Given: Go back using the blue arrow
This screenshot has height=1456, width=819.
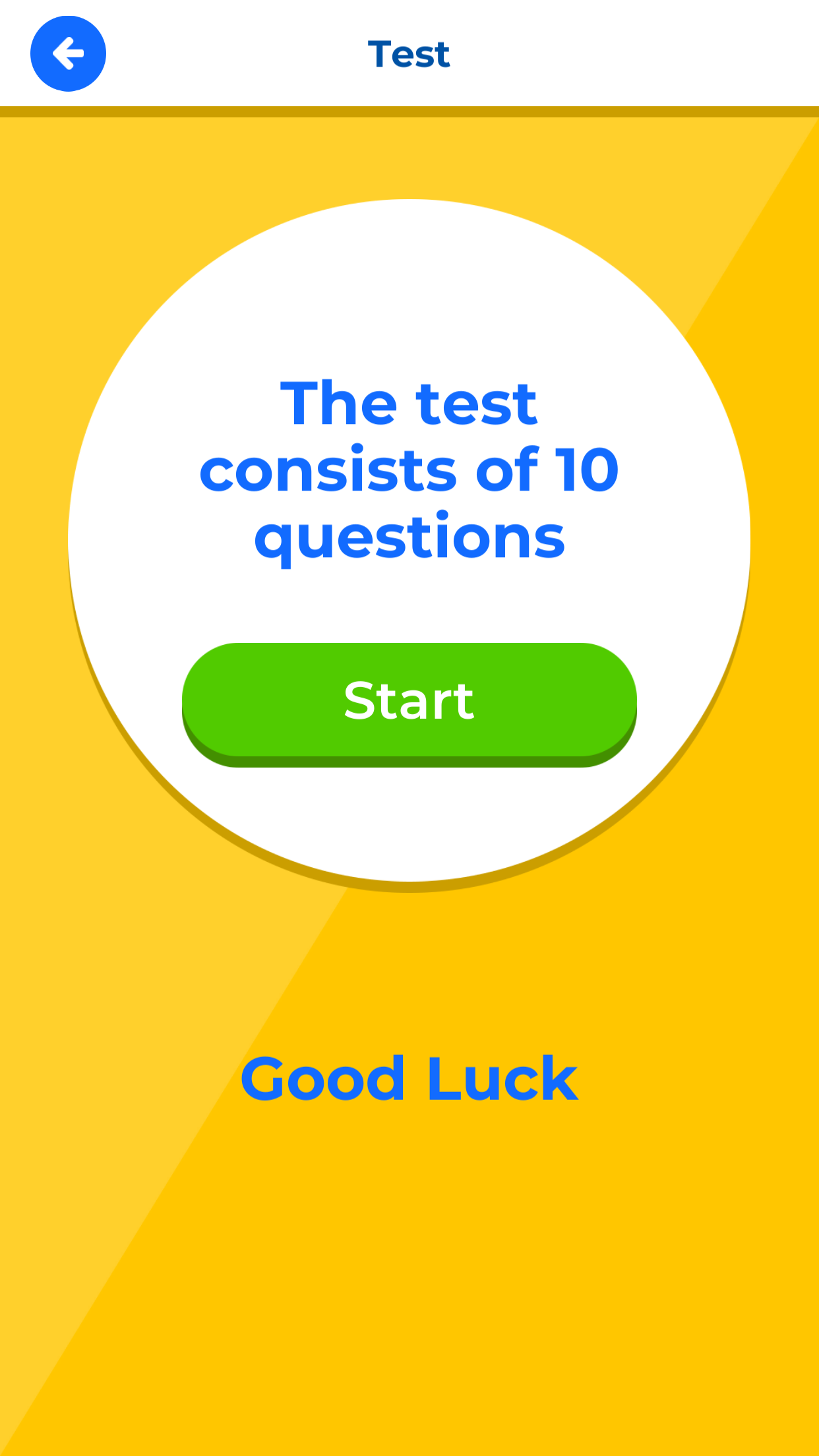Looking at the screenshot, I should 68,53.
